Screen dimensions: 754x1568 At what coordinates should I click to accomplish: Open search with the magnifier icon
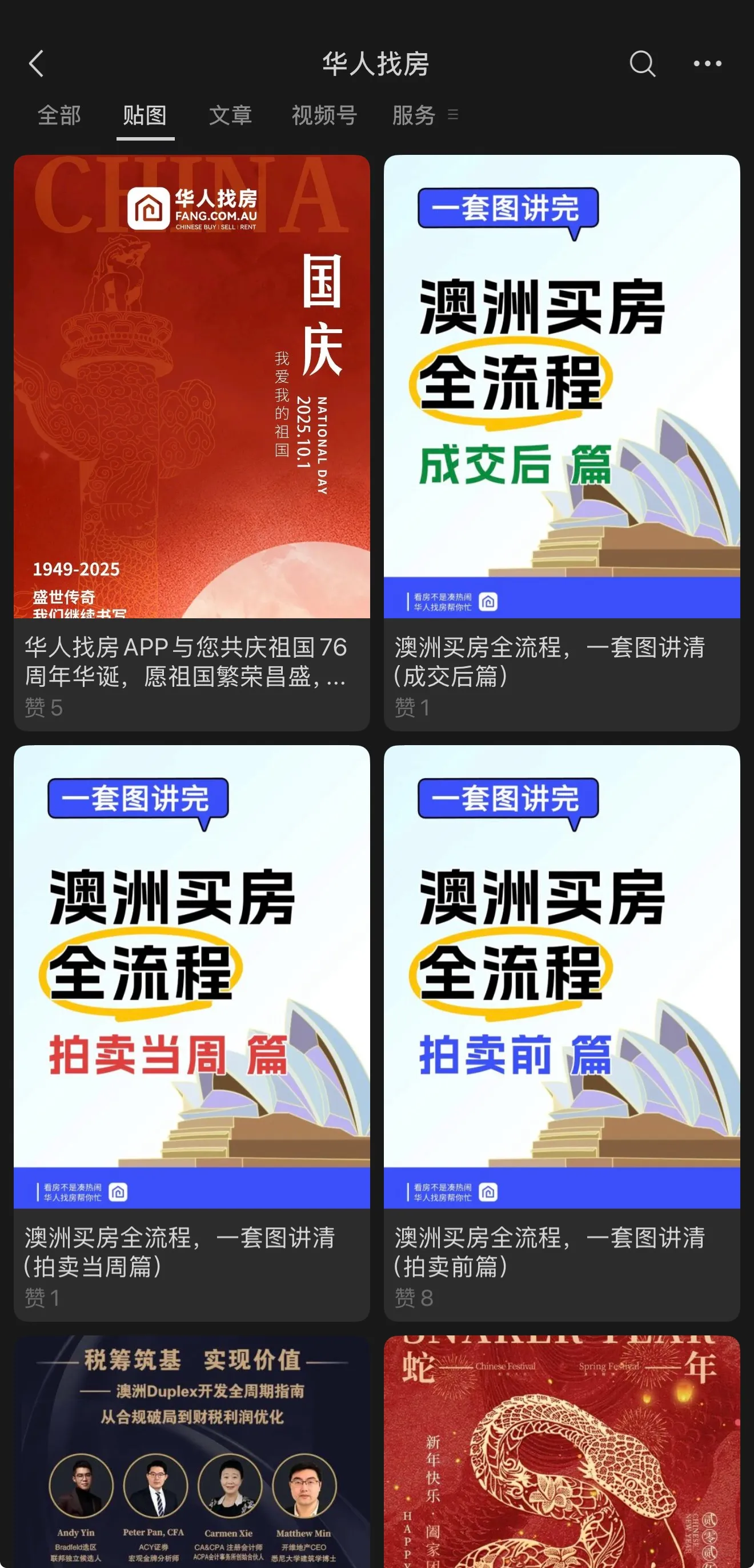(642, 63)
